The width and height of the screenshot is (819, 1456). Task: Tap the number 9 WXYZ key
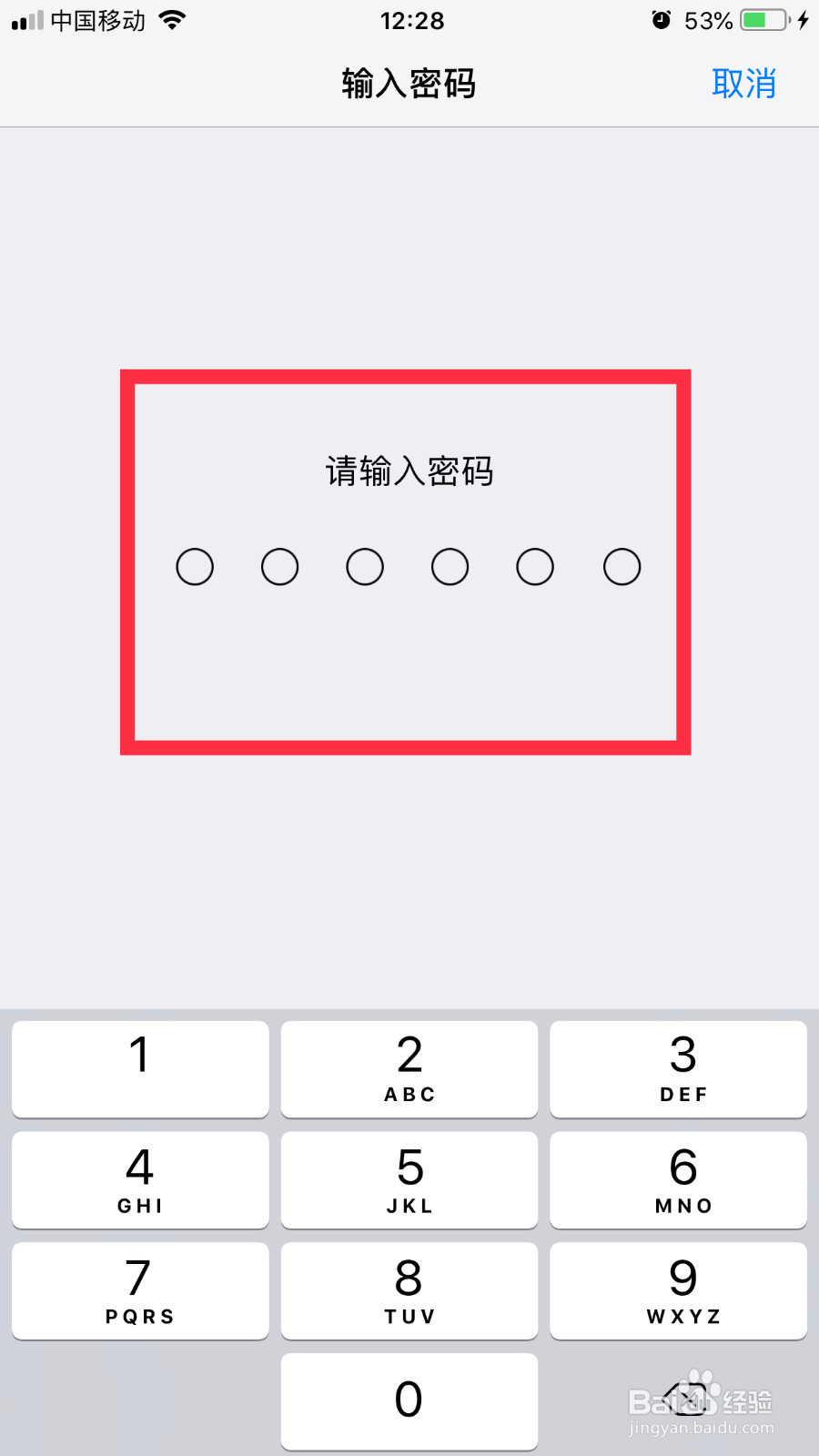click(x=678, y=1290)
